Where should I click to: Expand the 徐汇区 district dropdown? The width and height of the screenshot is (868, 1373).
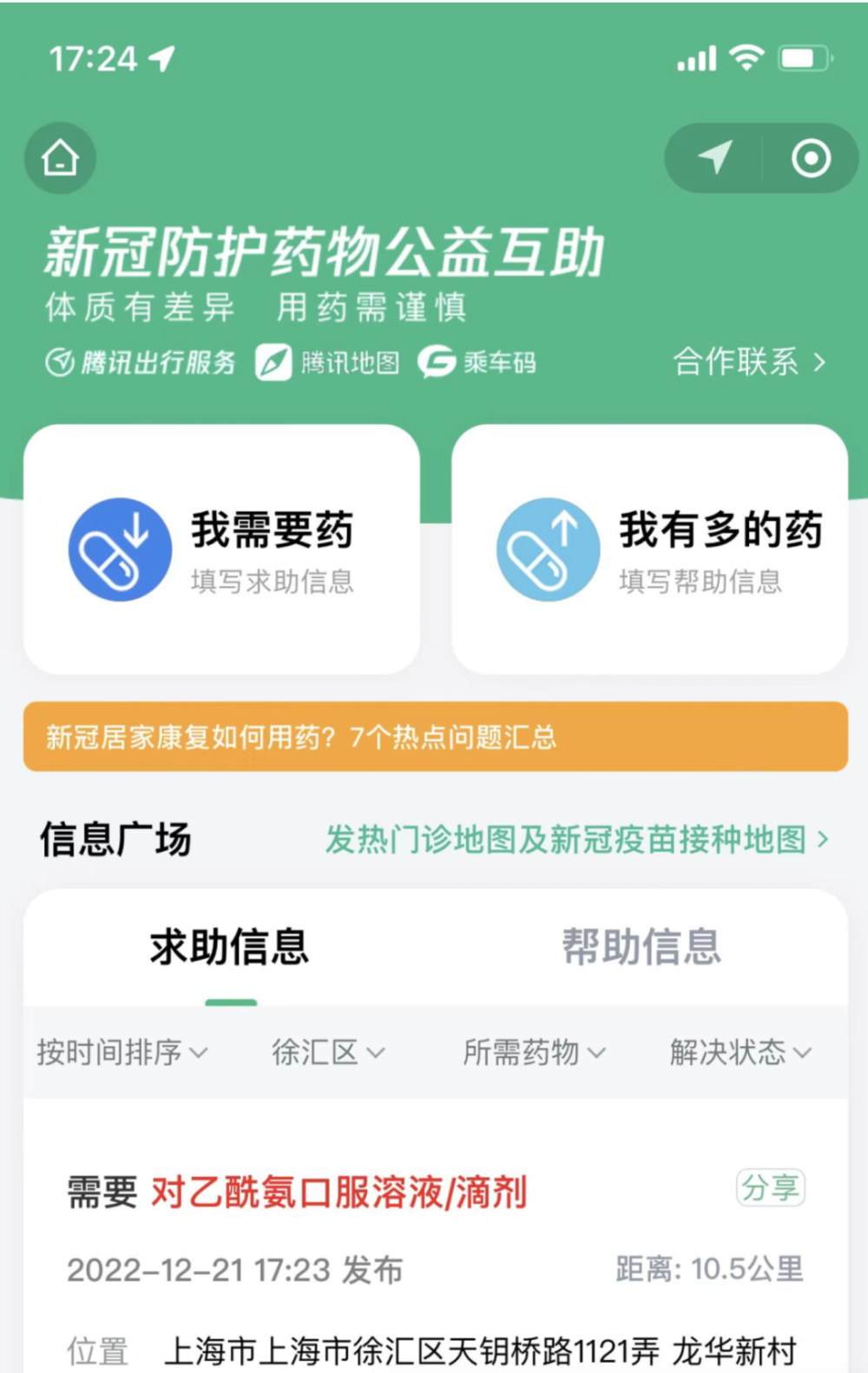[327, 1053]
